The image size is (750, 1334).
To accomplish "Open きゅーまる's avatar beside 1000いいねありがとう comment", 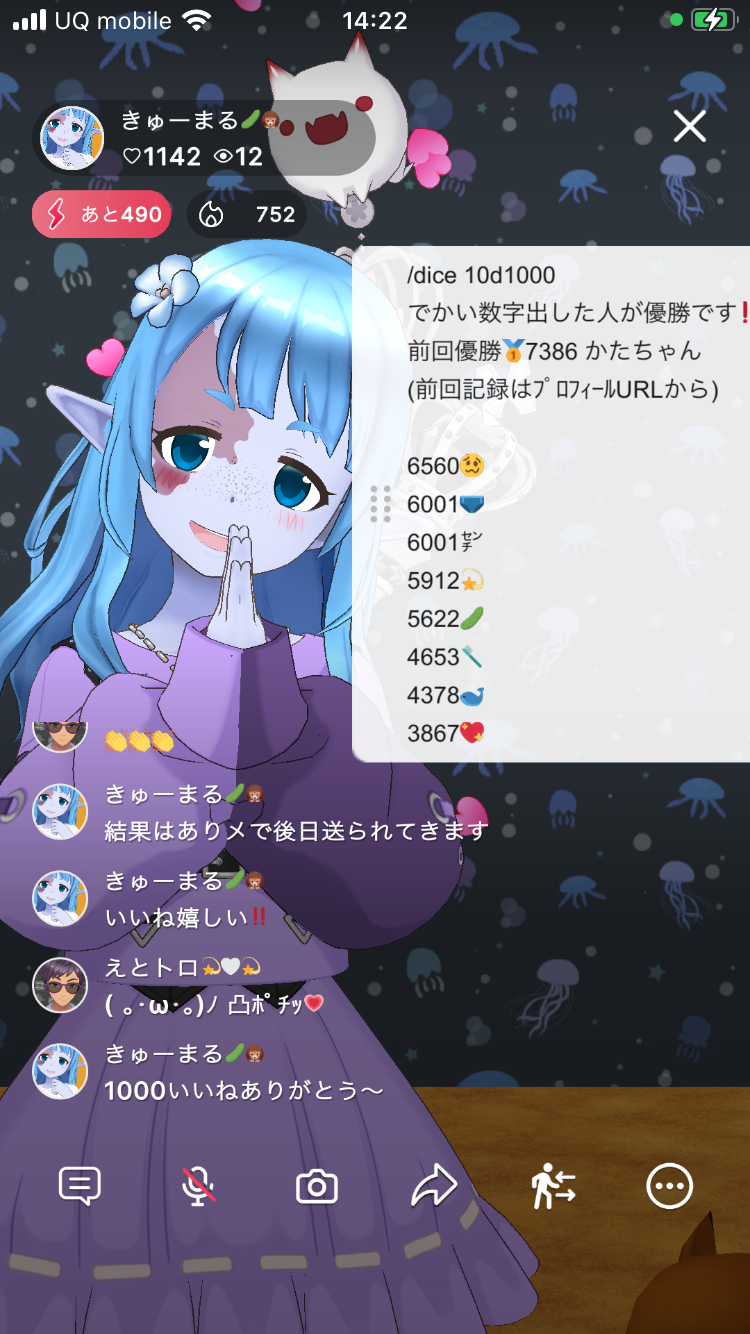I will (60, 1071).
